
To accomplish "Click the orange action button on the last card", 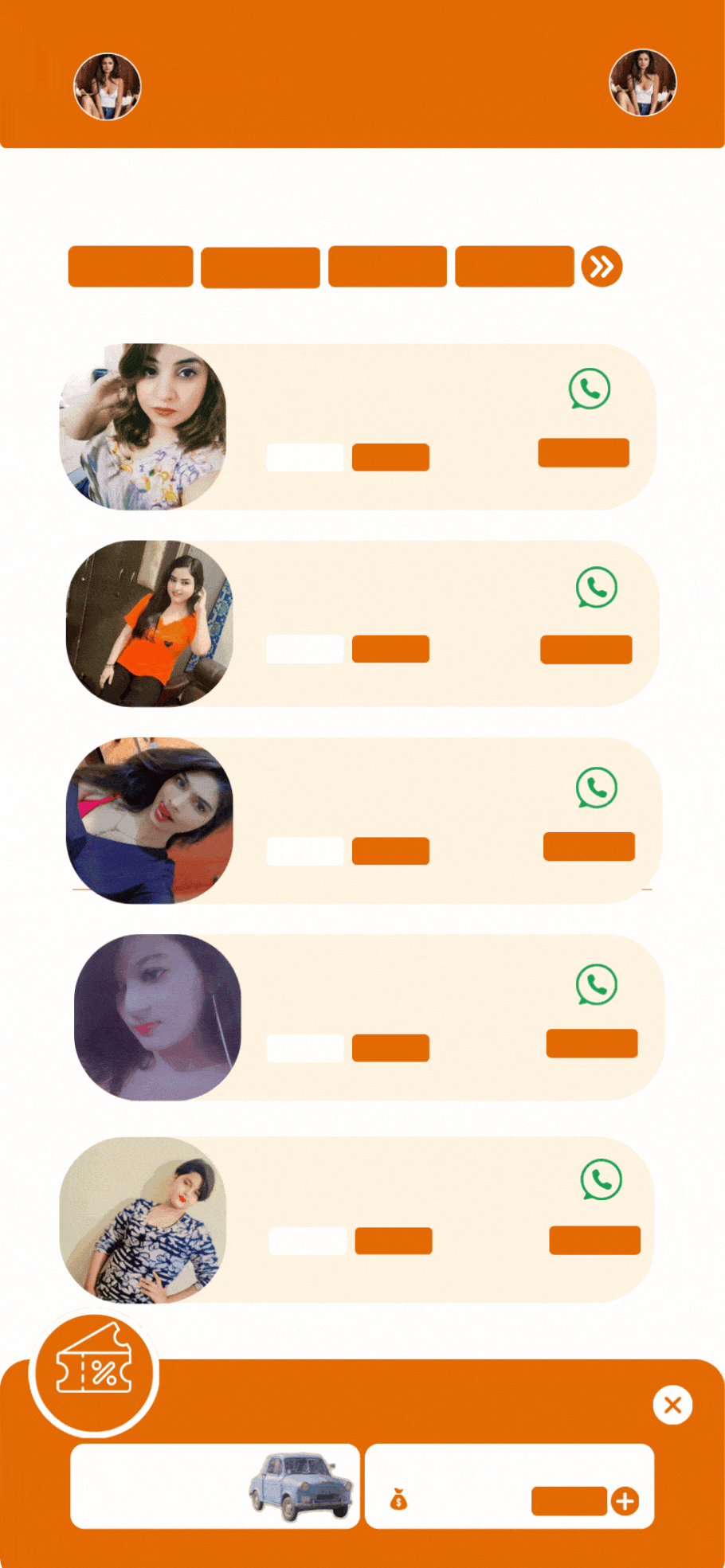I will click(594, 1240).
